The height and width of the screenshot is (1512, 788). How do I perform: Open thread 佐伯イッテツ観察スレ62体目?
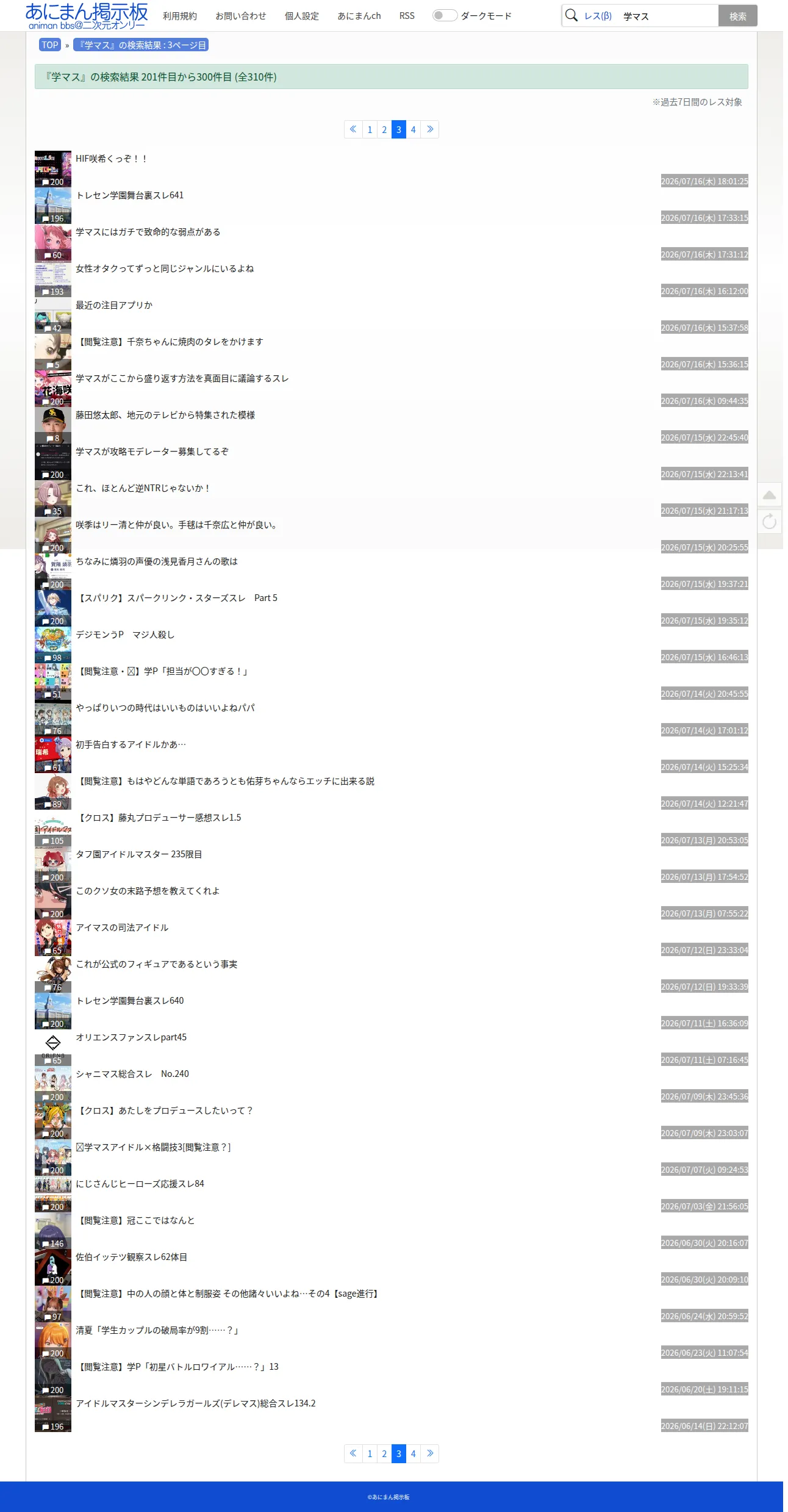click(x=131, y=1257)
